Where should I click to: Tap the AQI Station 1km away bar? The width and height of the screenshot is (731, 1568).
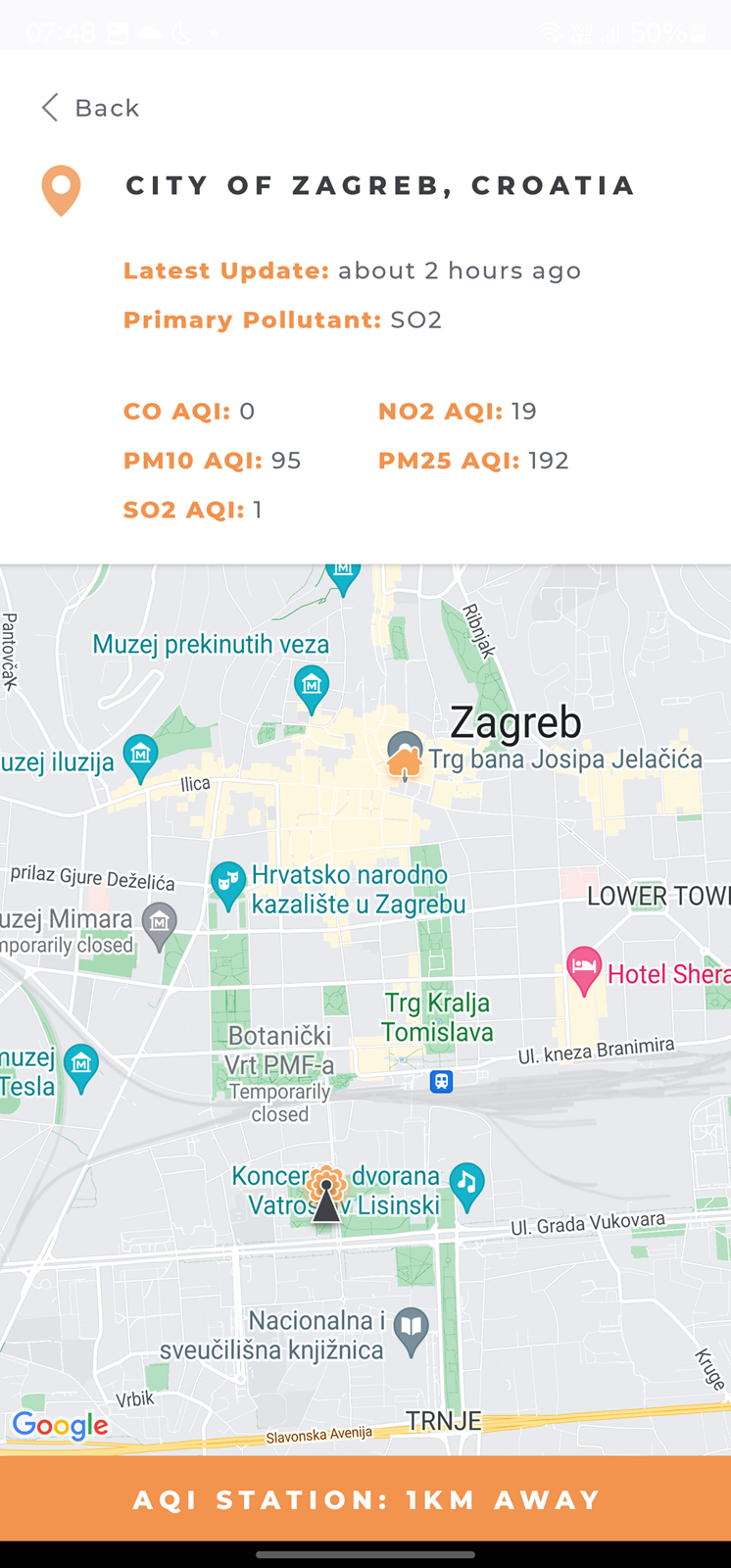pyautogui.click(x=365, y=1498)
